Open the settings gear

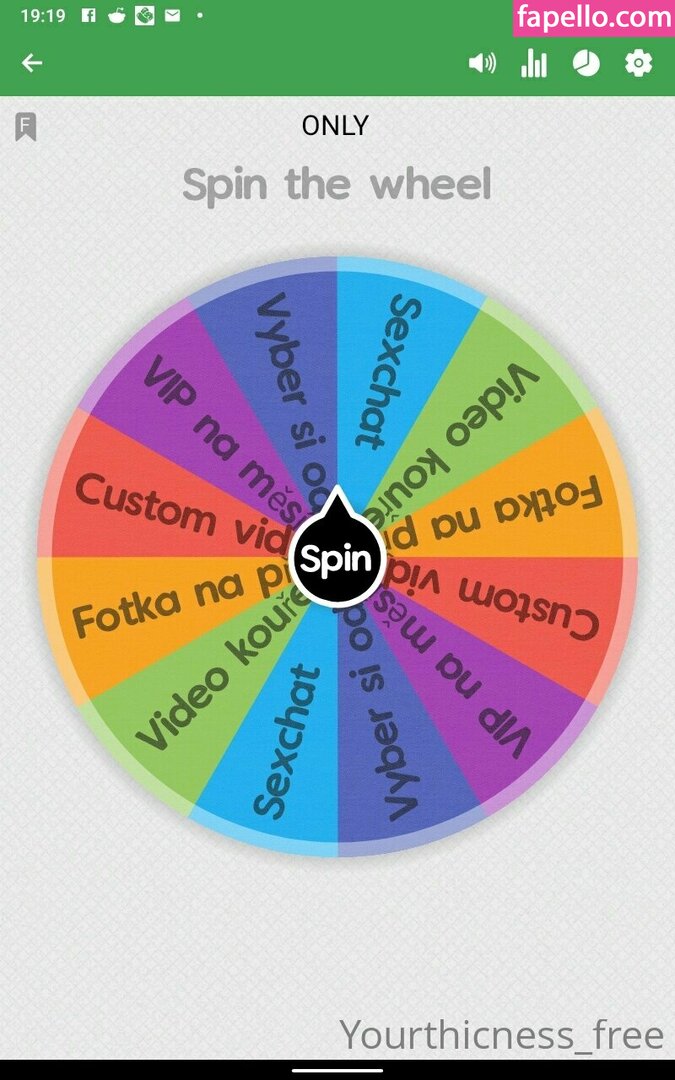638,63
